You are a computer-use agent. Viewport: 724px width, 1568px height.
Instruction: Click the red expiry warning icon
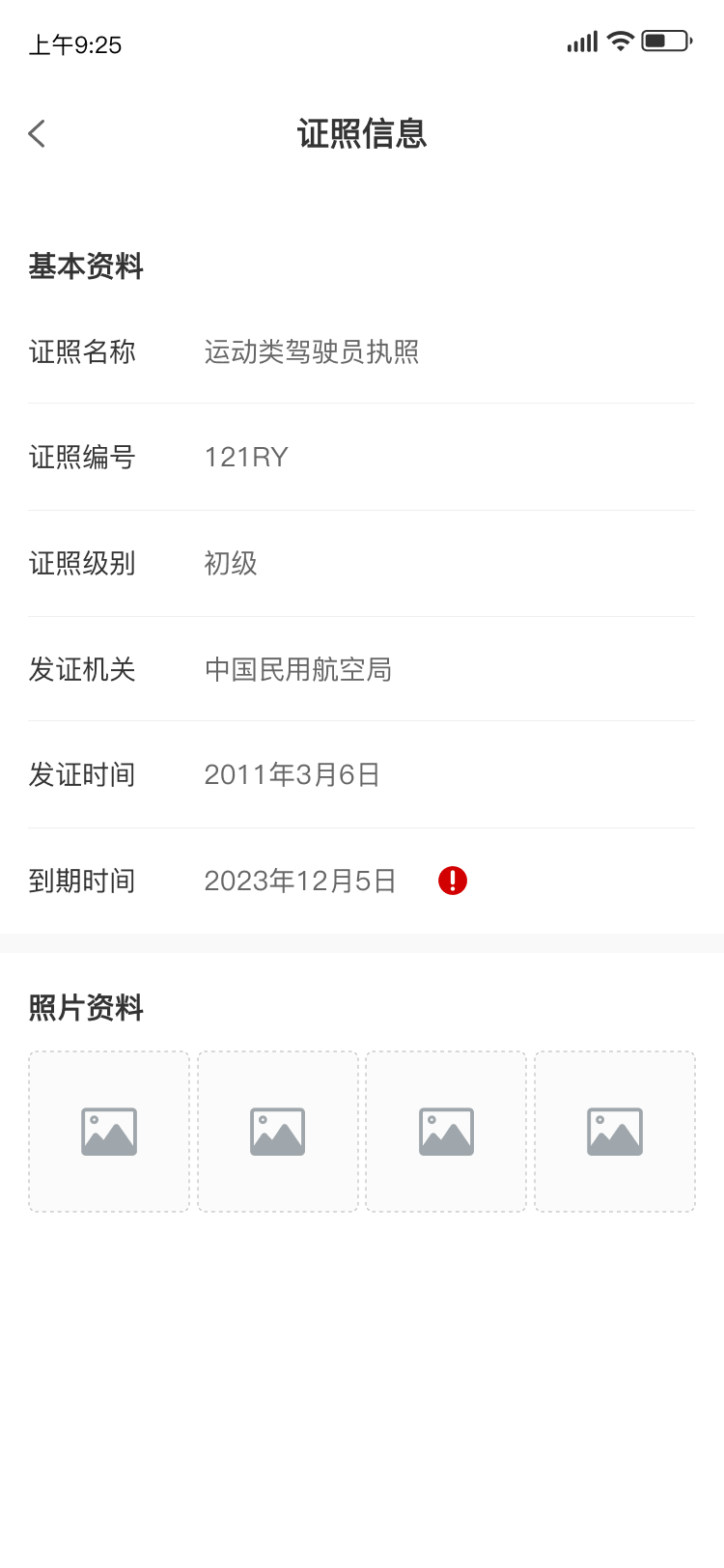coord(453,880)
